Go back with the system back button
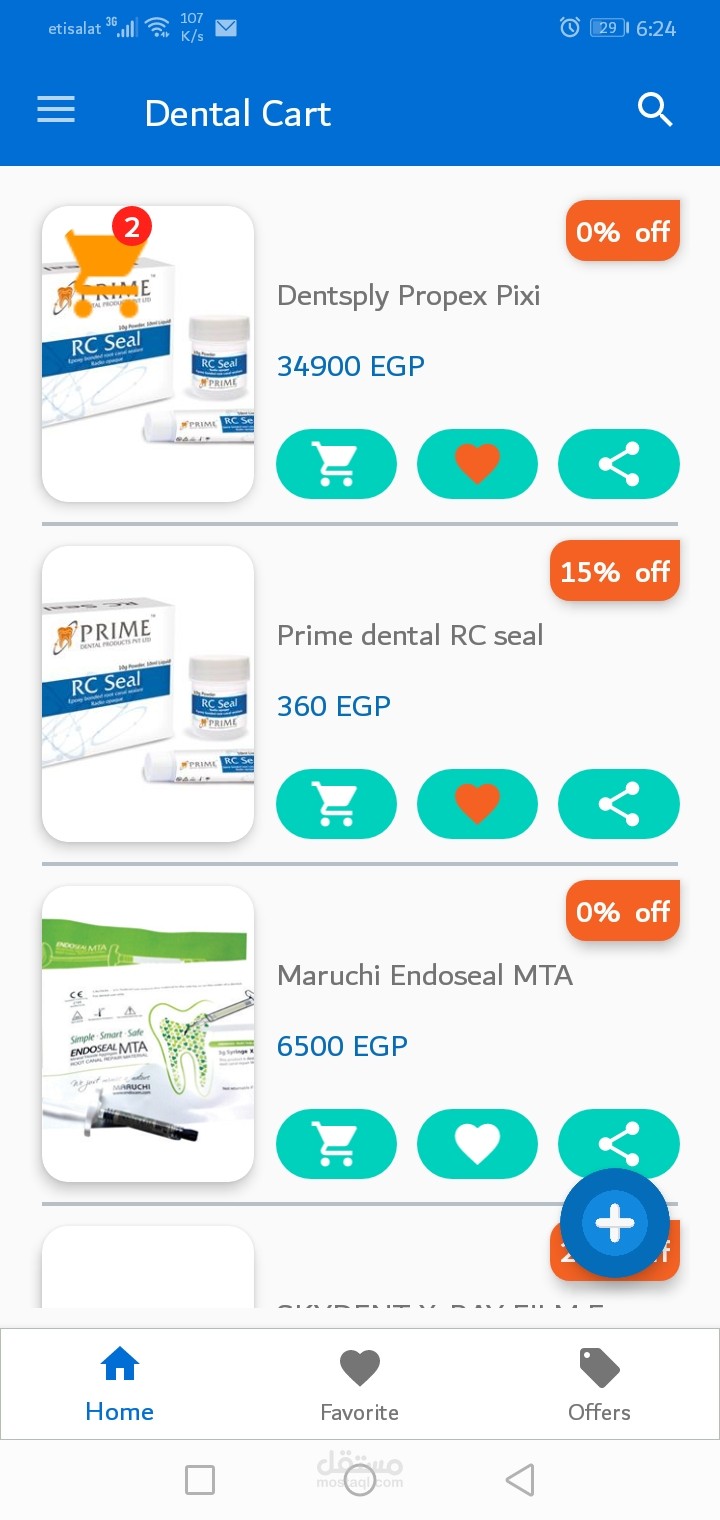This screenshot has height=1520, width=720. click(x=520, y=1480)
